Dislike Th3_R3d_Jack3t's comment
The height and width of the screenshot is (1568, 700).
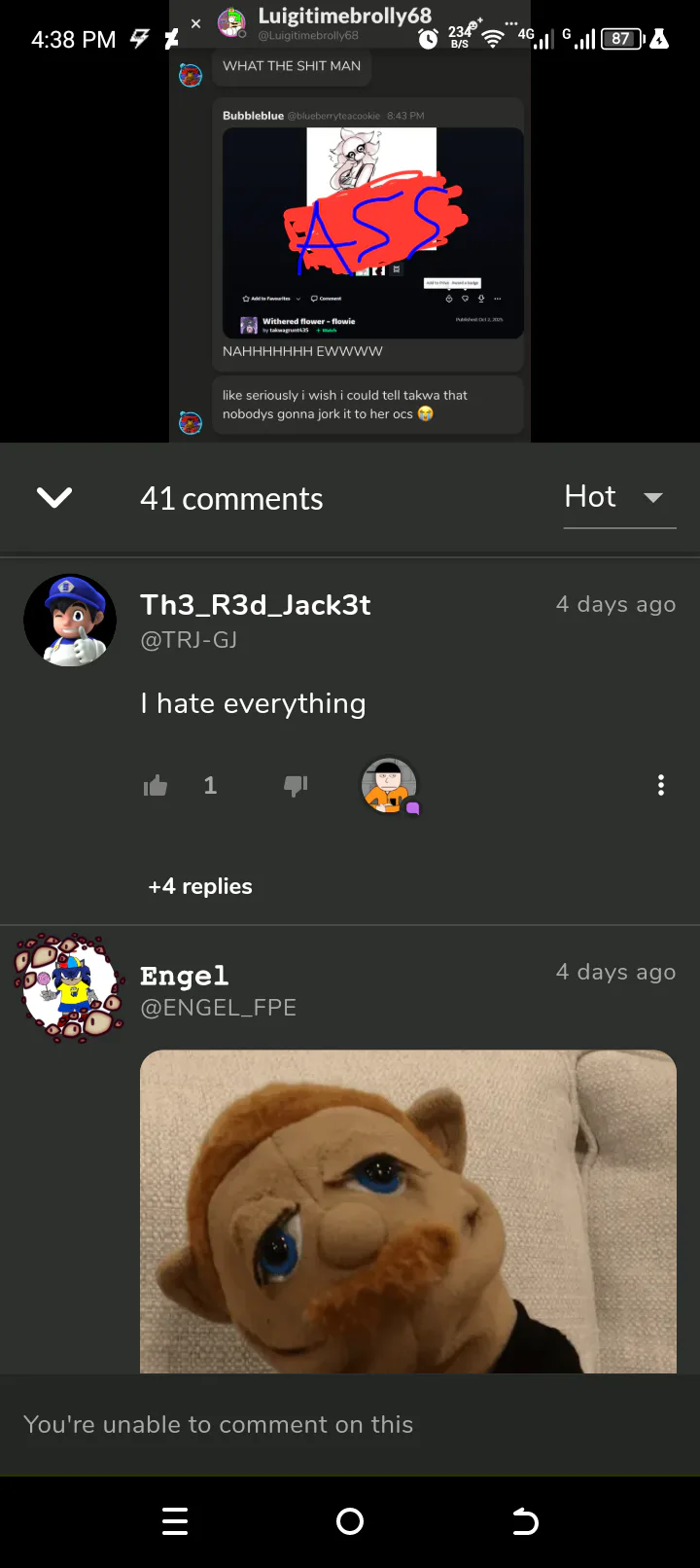296,786
